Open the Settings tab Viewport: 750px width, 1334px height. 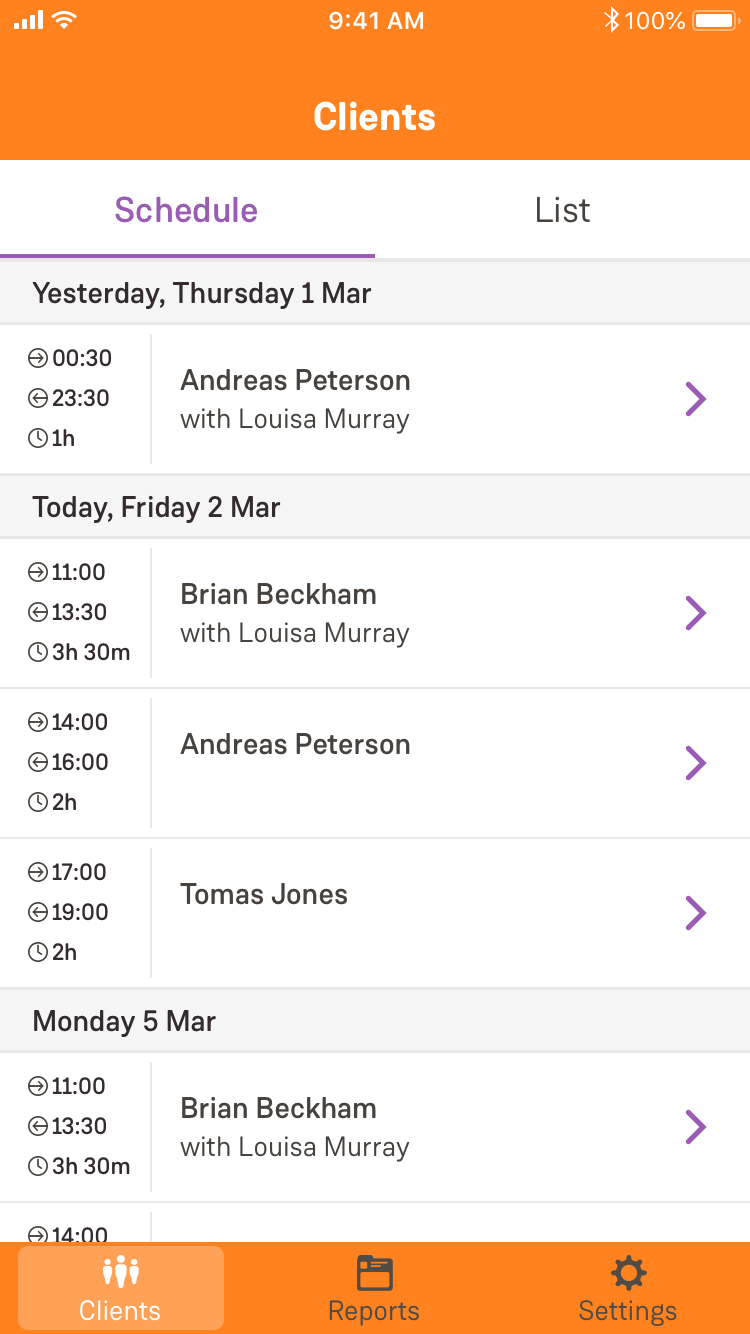point(628,1289)
